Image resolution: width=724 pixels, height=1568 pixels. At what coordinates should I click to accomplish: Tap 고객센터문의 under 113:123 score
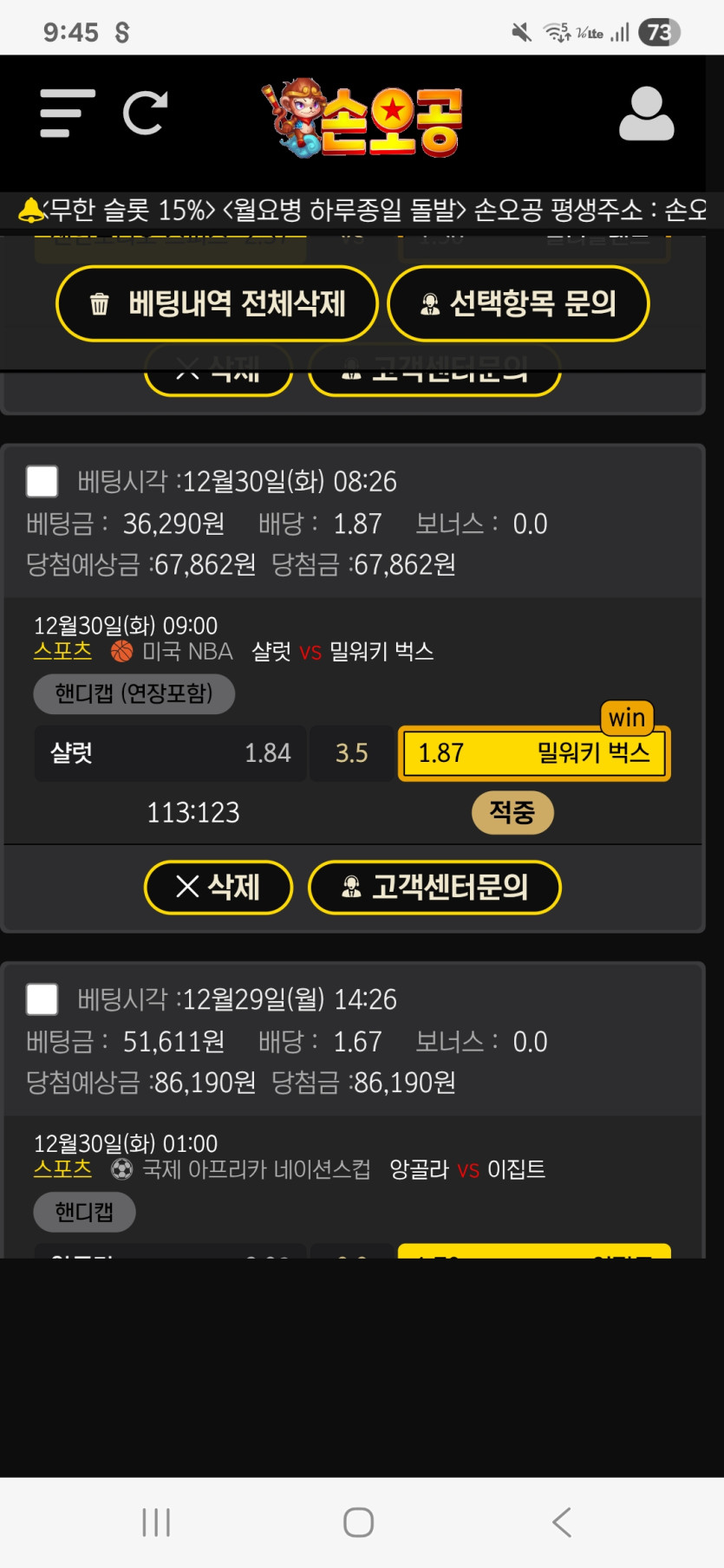click(x=434, y=887)
